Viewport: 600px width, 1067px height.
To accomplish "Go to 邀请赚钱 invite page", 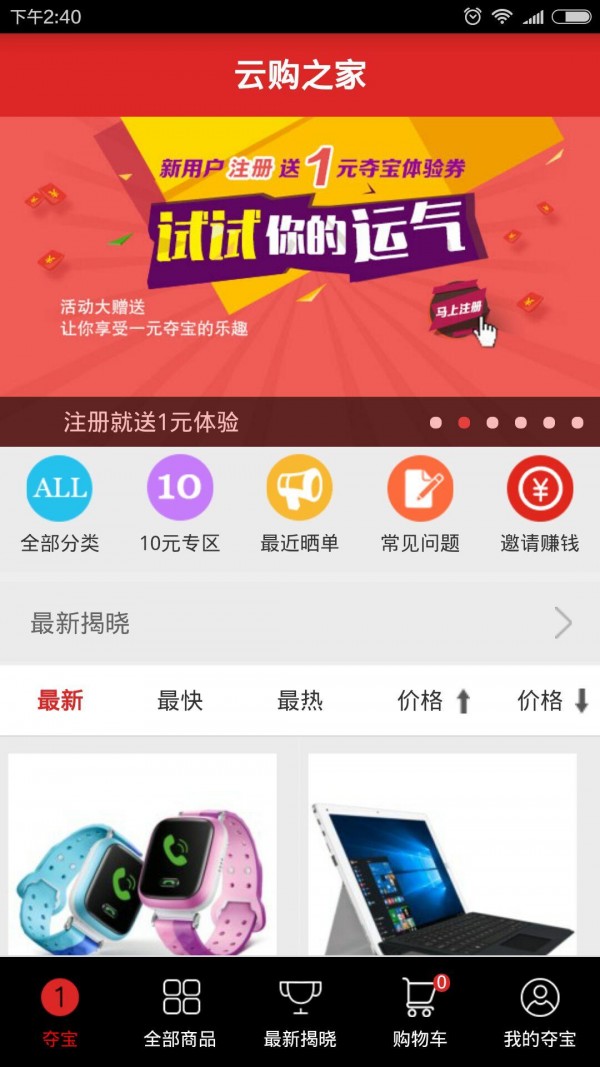I will [540, 503].
